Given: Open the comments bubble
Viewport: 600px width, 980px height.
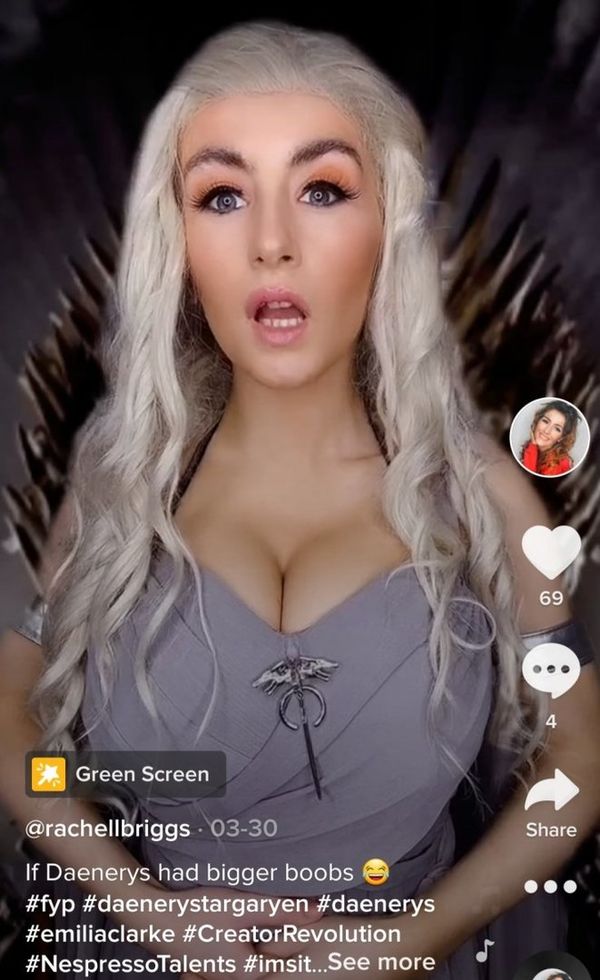Looking at the screenshot, I should point(551,671).
